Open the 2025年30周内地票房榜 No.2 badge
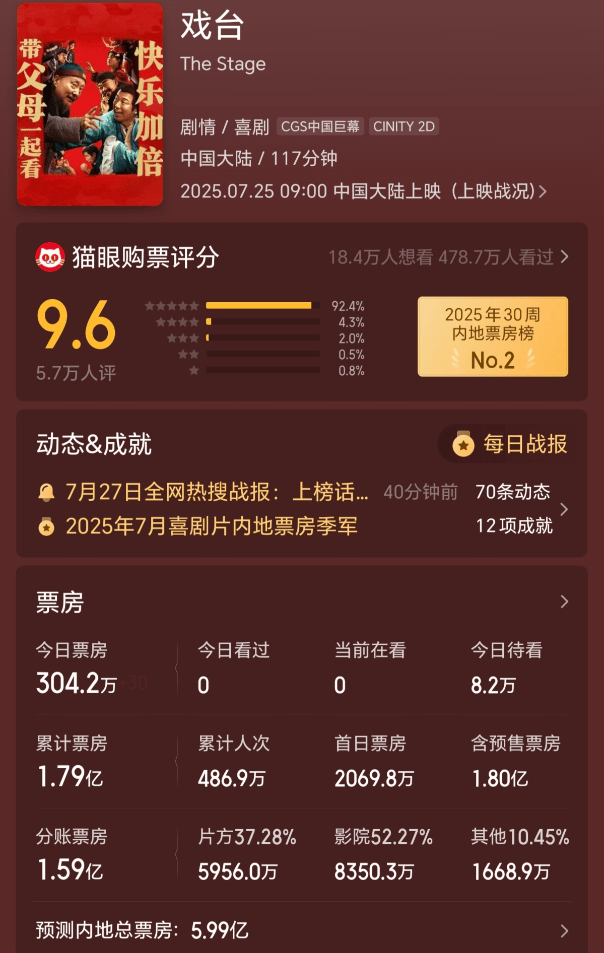Viewport: 604px width, 953px height. coord(492,337)
